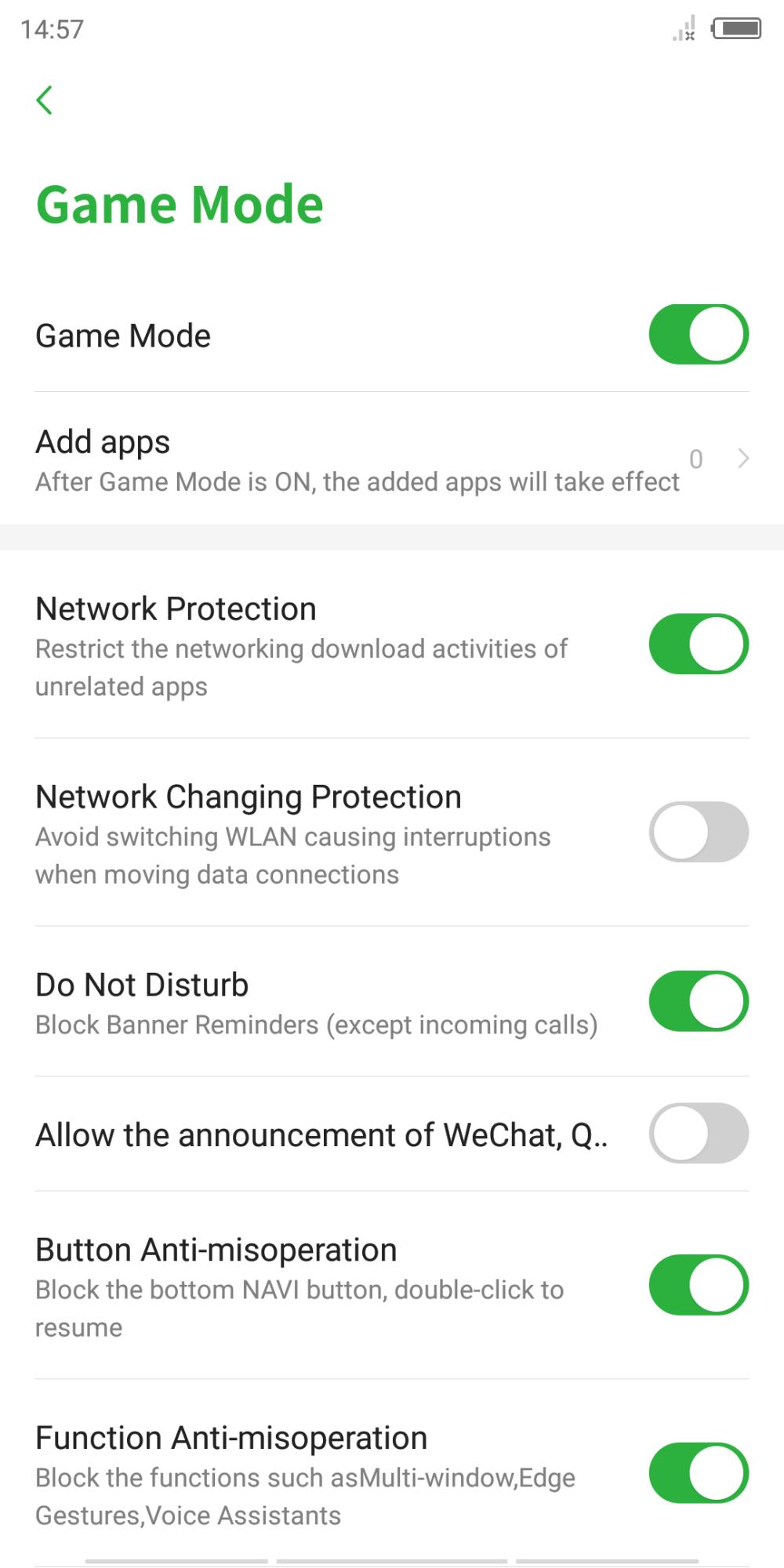Viewport: 784px width, 1568px height.
Task: Go back using the green arrow
Action: point(45,100)
